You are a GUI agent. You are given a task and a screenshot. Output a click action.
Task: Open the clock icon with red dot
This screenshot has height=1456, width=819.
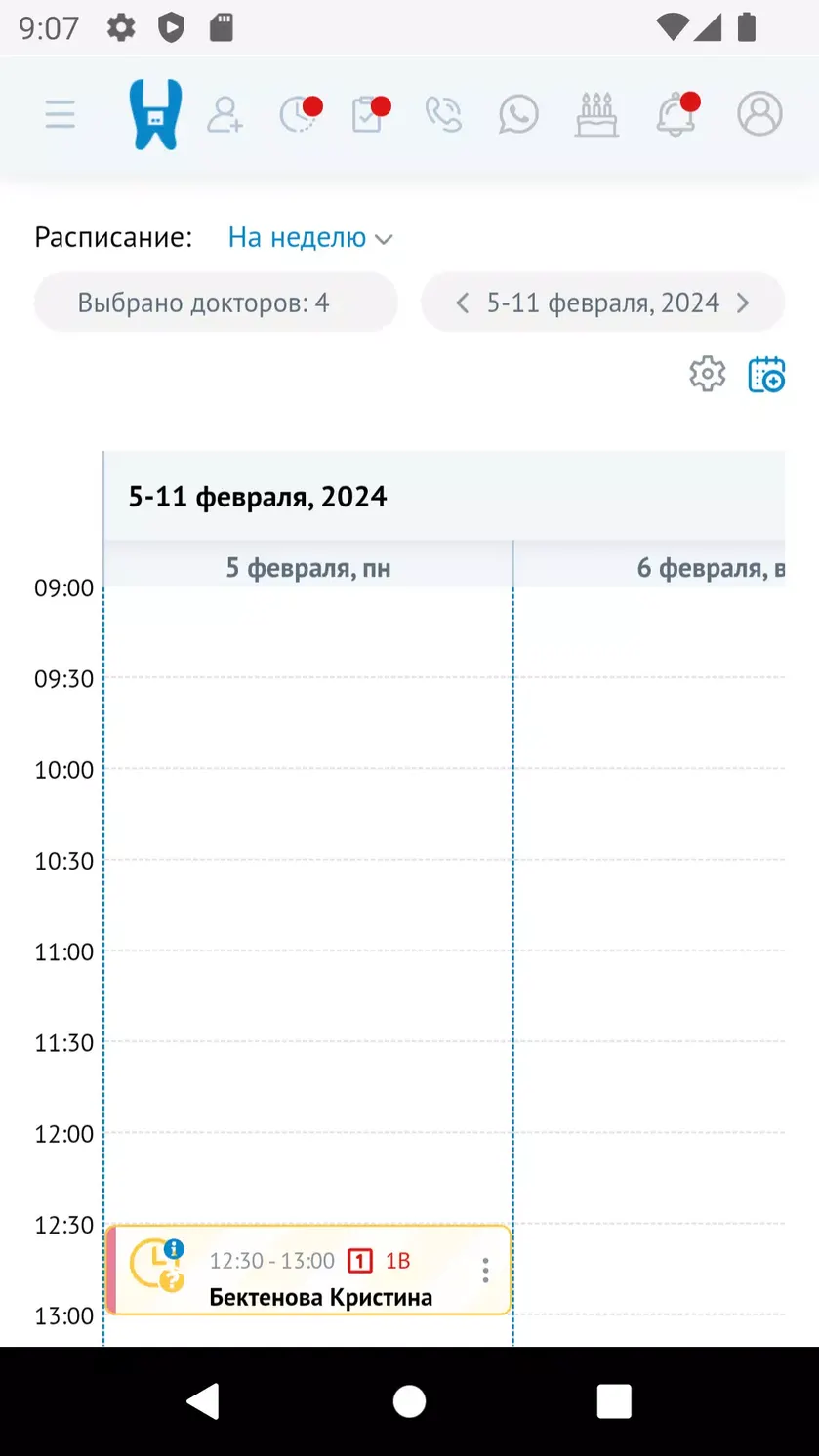coord(301,114)
